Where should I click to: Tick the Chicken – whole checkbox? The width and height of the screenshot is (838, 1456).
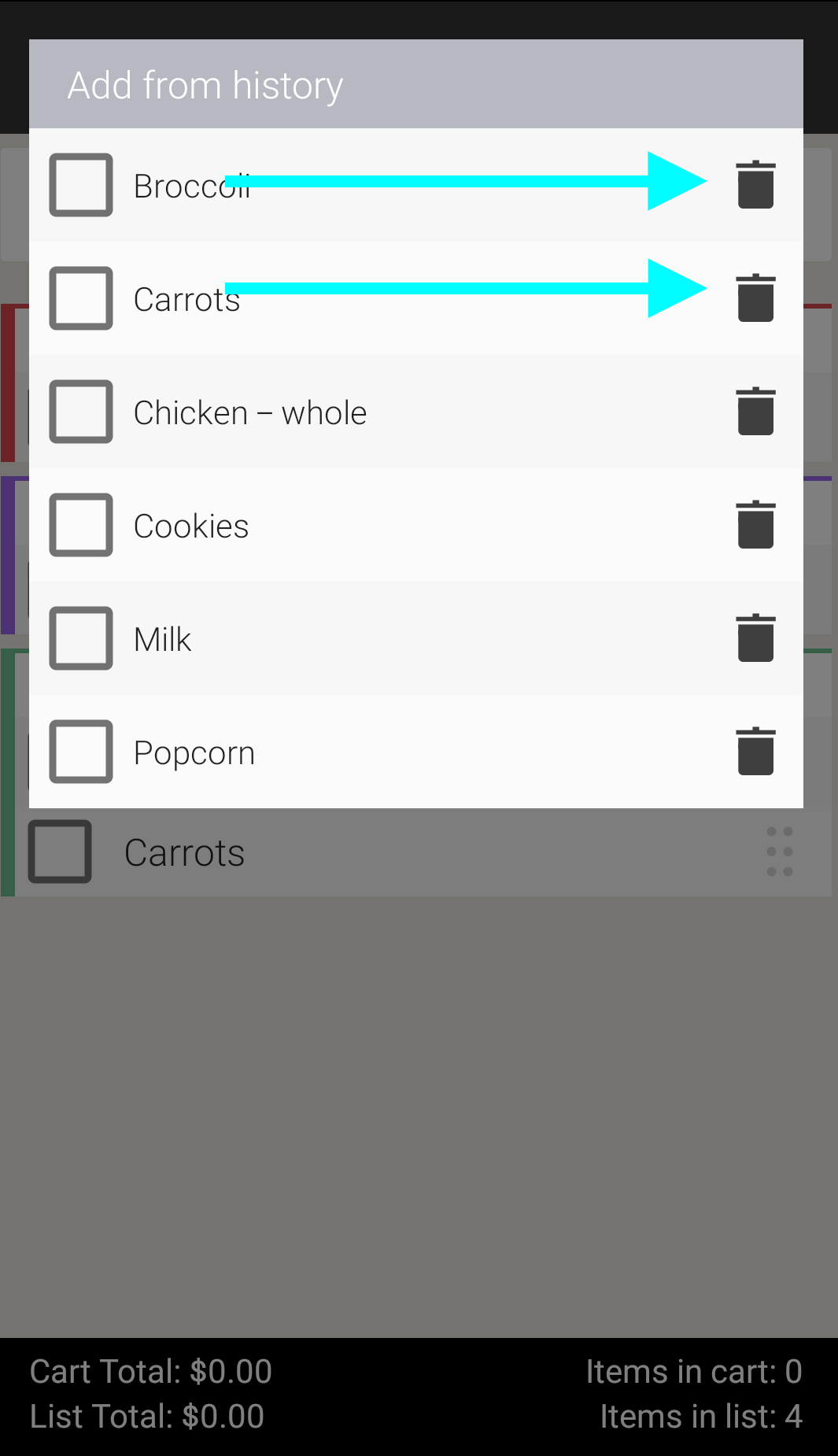click(81, 412)
